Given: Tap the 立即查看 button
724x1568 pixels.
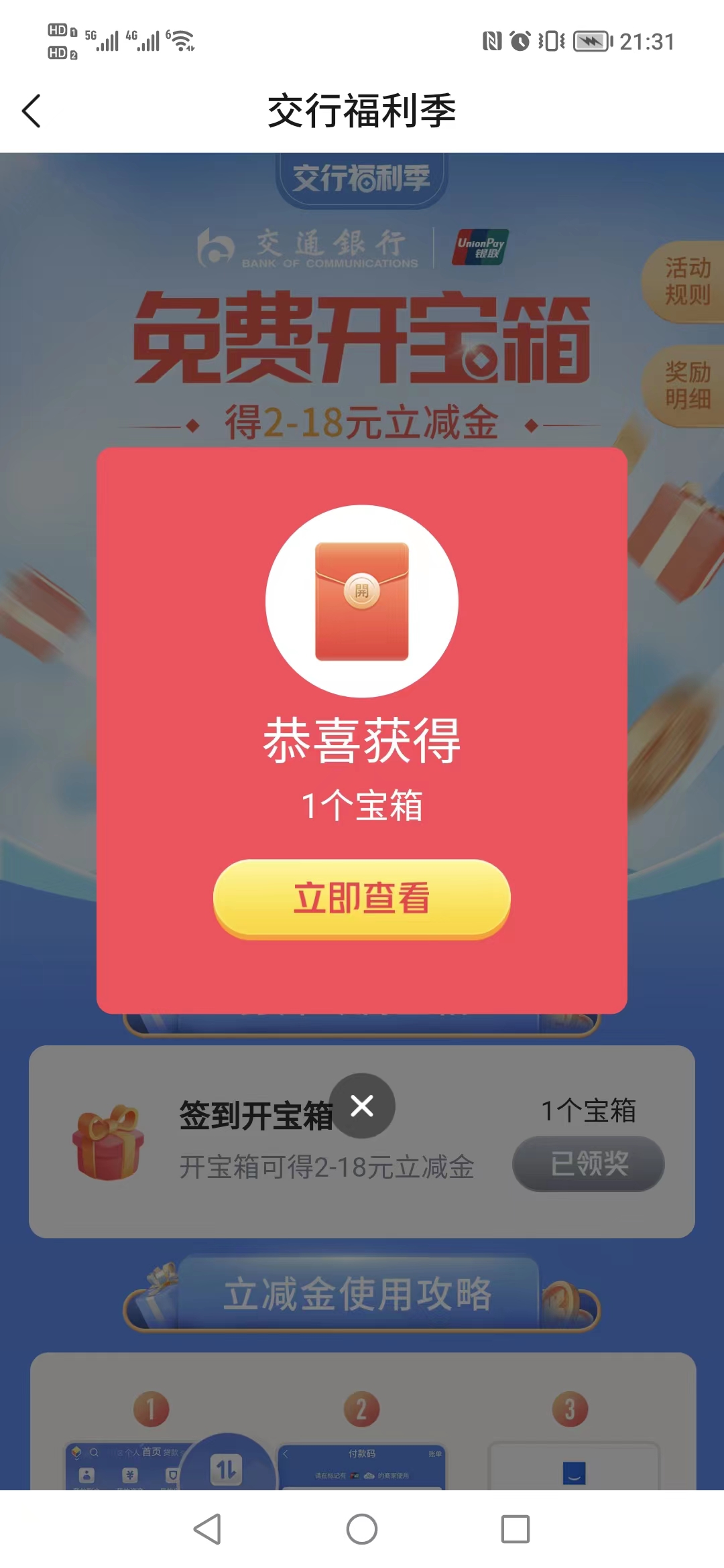Looking at the screenshot, I should [362, 899].
